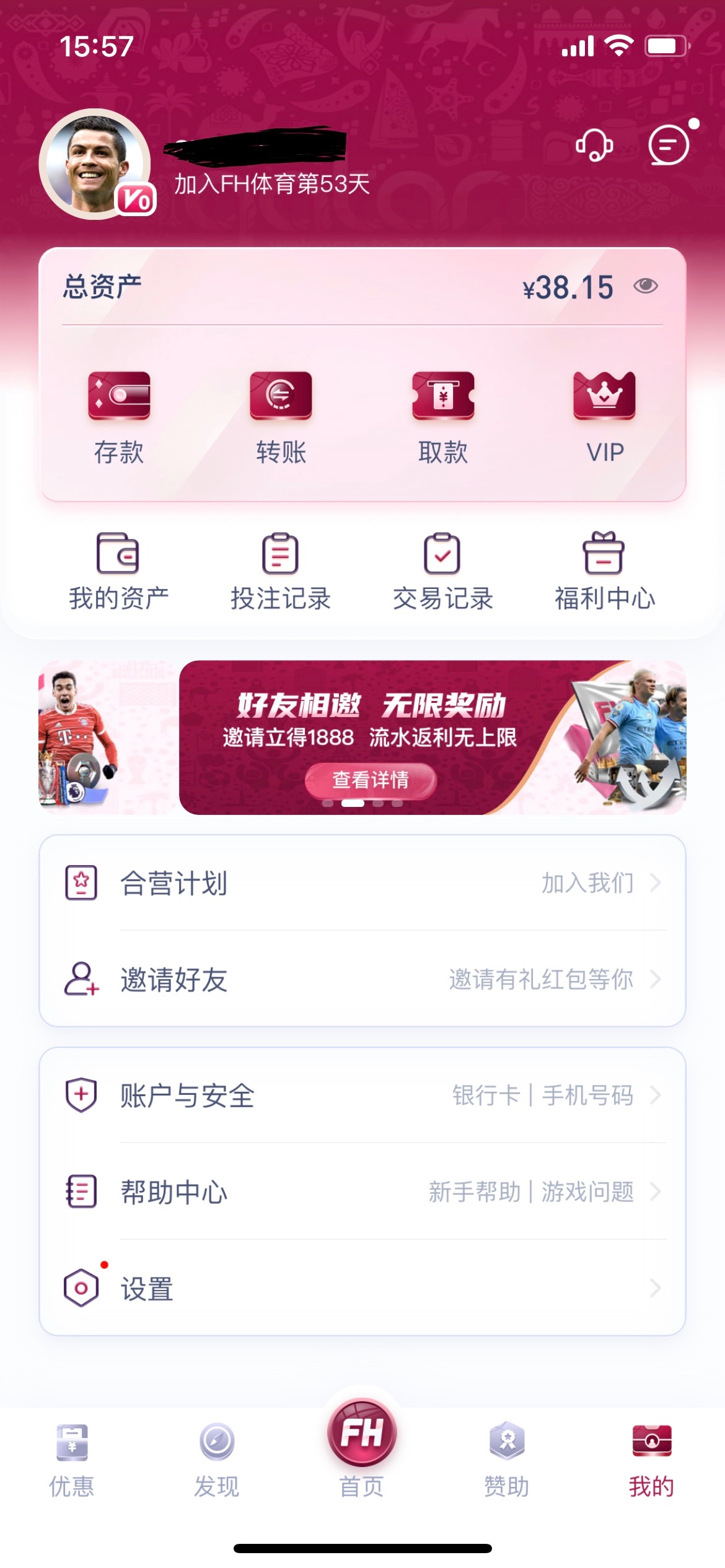Image resolution: width=725 pixels, height=1568 pixels.
Task: Open 投注记录
Action: [281, 571]
